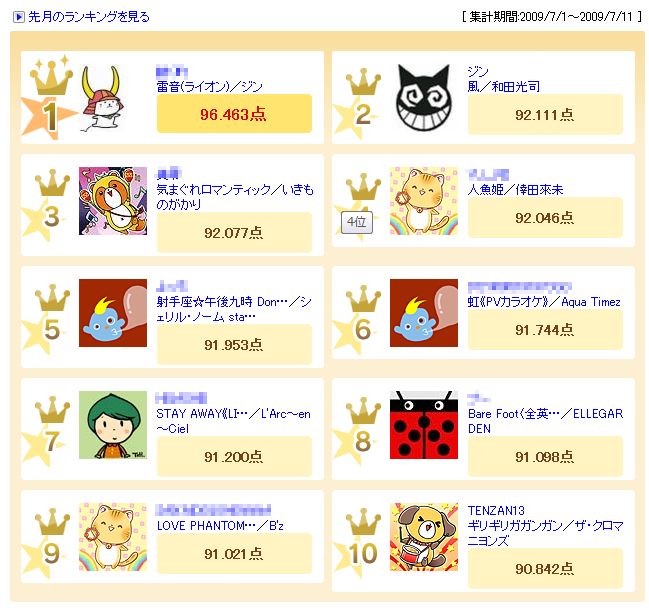649x609 pixels.
Task: Tap the green-haired character avatar at rank 7
Action: pos(112,425)
